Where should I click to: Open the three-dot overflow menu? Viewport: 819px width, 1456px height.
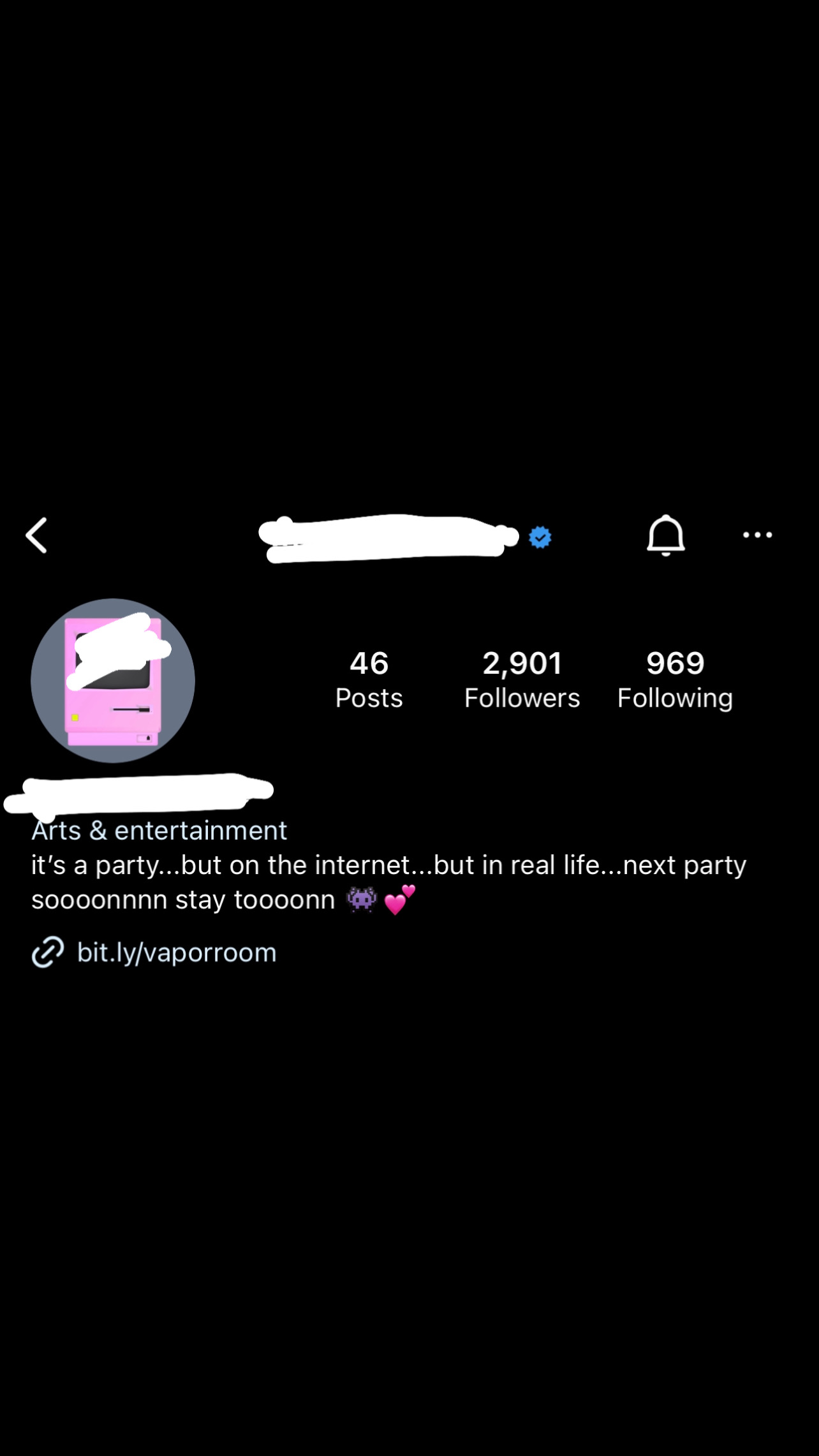[758, 535]
